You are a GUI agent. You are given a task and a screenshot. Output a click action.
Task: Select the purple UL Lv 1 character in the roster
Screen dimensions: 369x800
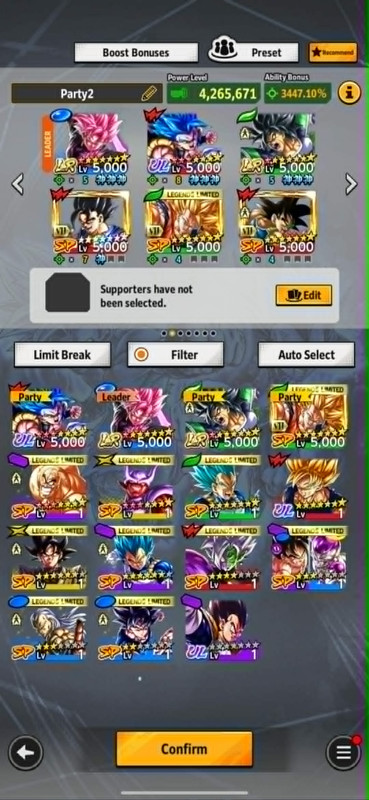[x=223, y=630]
